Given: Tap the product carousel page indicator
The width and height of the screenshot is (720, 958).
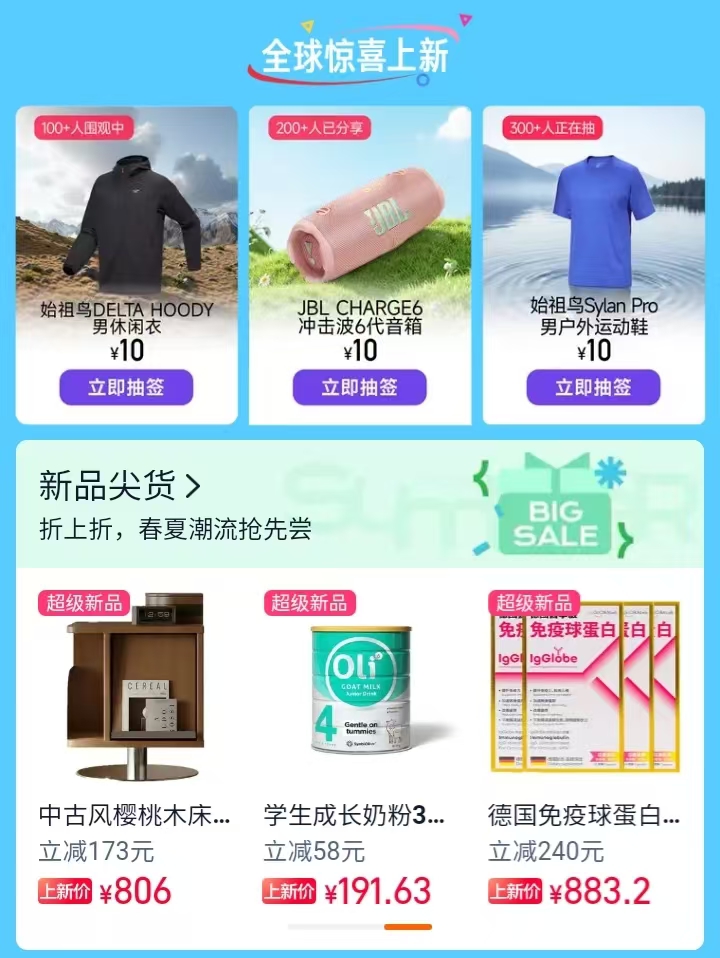Looking at the screenshot, I should point(360,927).
